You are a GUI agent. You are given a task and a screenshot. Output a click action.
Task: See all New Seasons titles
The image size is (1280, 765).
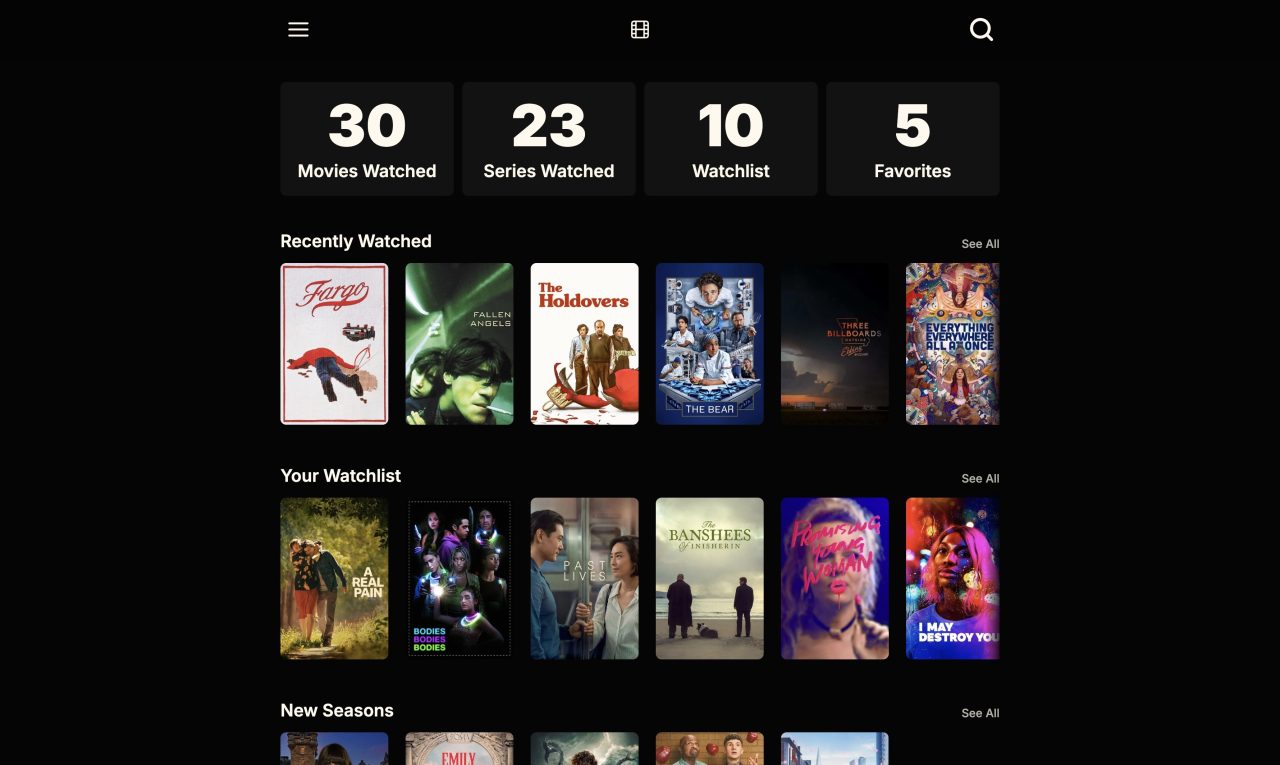(x=980, y=714)
